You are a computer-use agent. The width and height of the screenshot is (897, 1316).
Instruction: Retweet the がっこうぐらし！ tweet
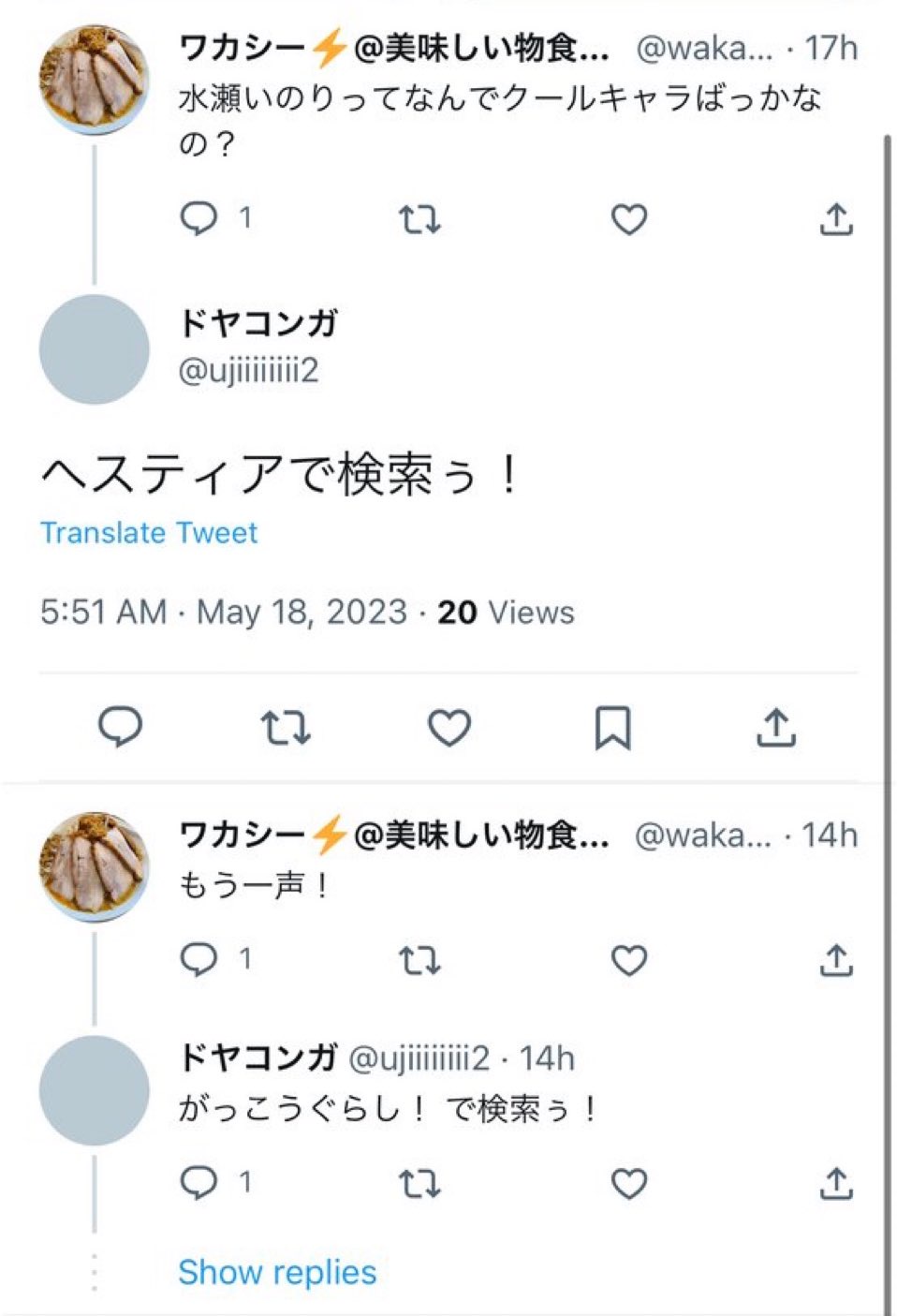[x=419, y=1186]
